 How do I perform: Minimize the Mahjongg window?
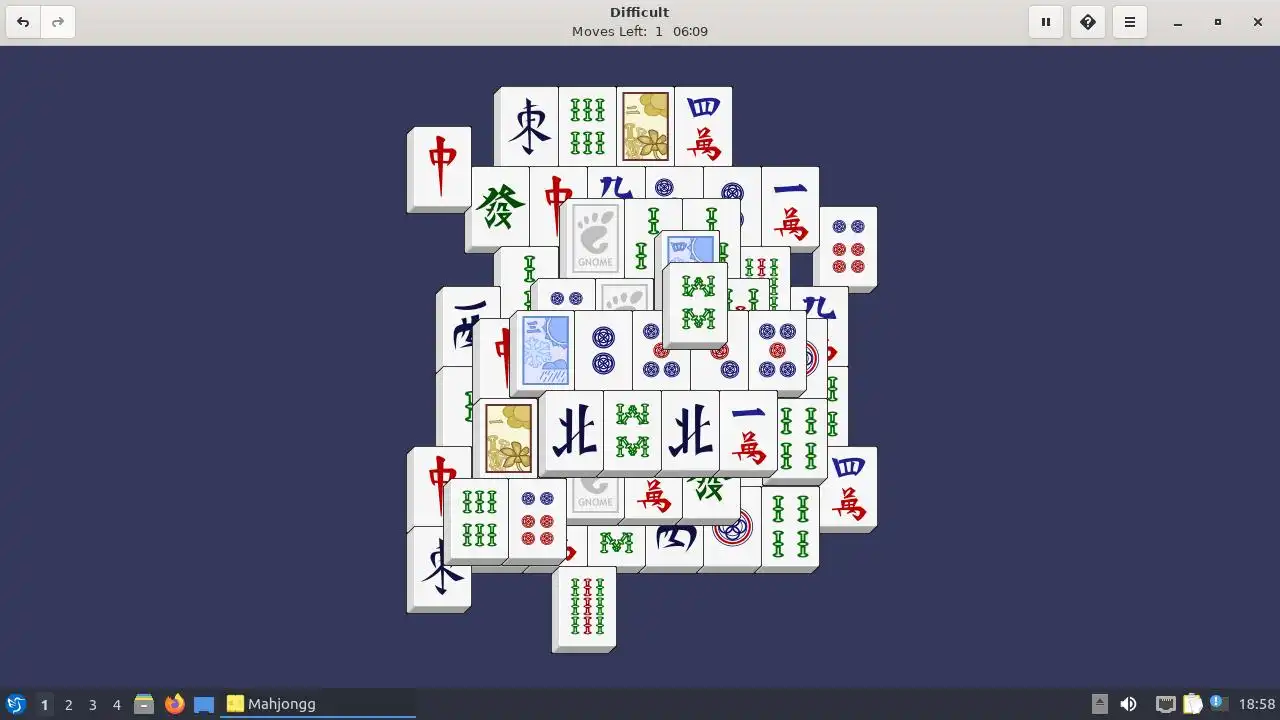point(1178,22)
